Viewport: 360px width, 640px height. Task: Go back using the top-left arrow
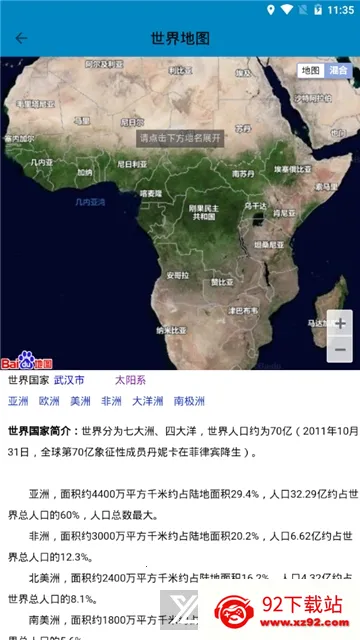[x=21, y=38]
